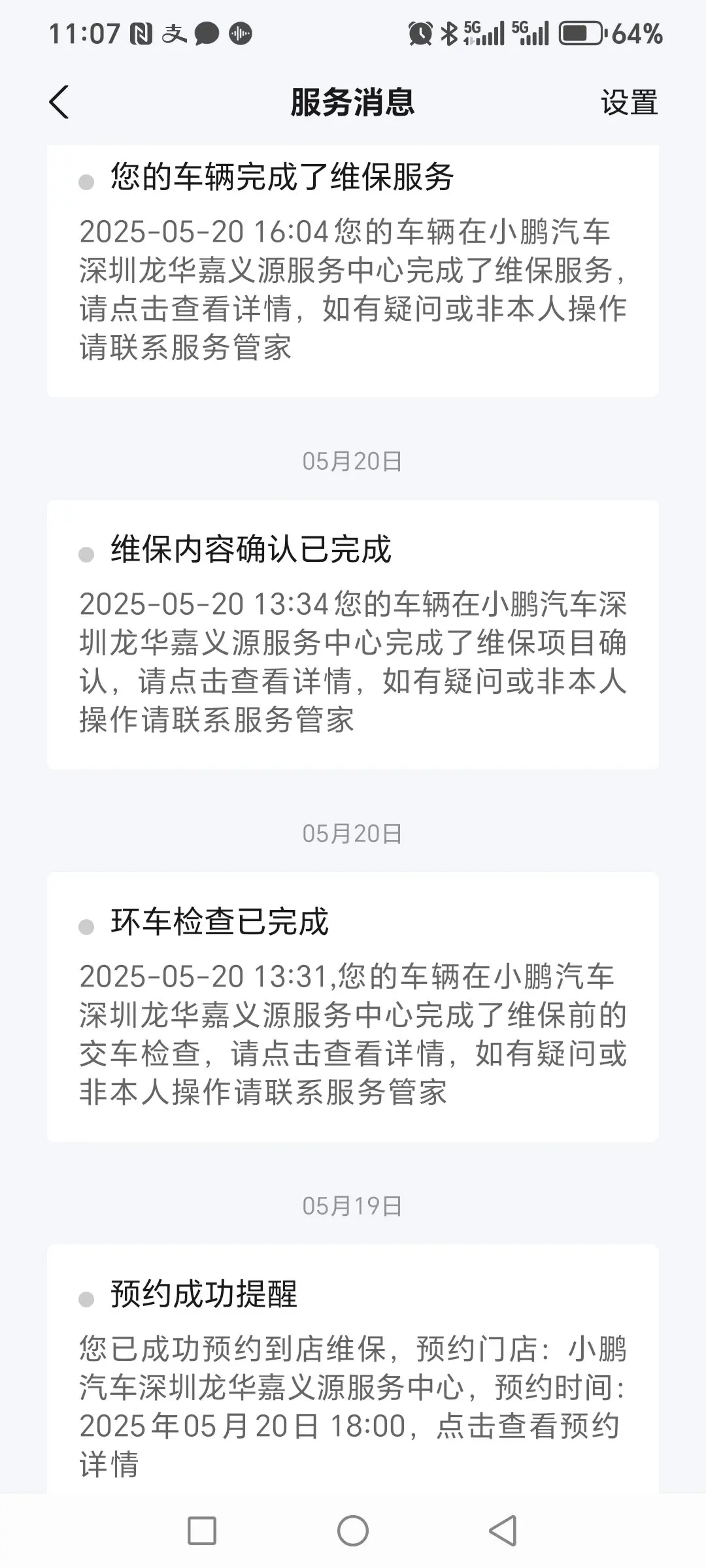Open system recent apps
Viewport: 706px width, 1568px height.
click(202, 1531)
